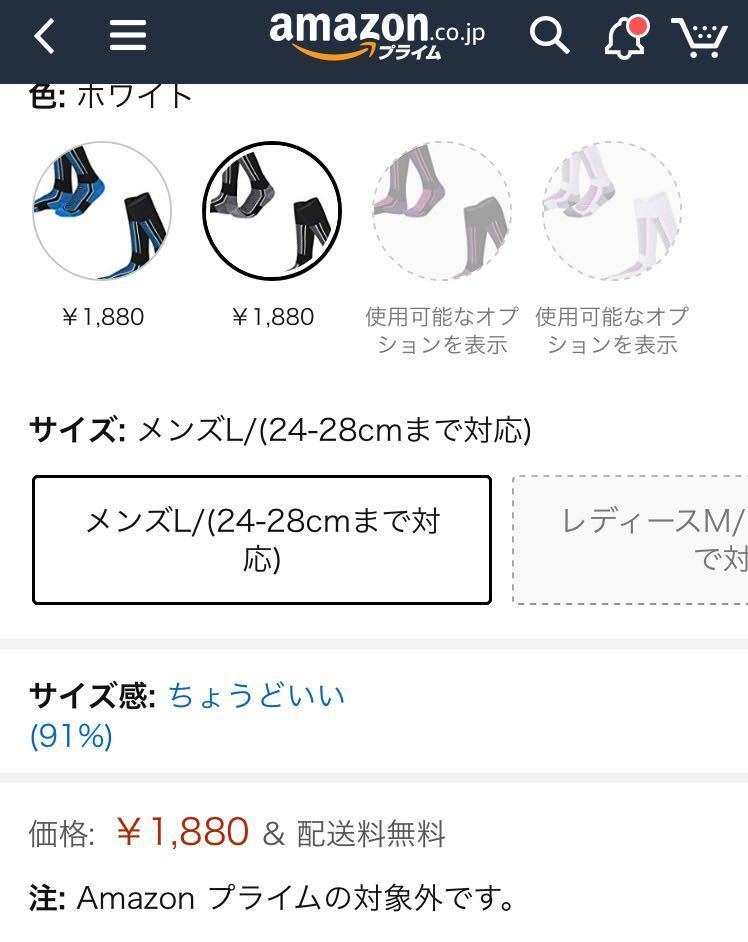Select the blue and black socks color
Viewport: 748px width, 942px height.
tap(102, 211)
